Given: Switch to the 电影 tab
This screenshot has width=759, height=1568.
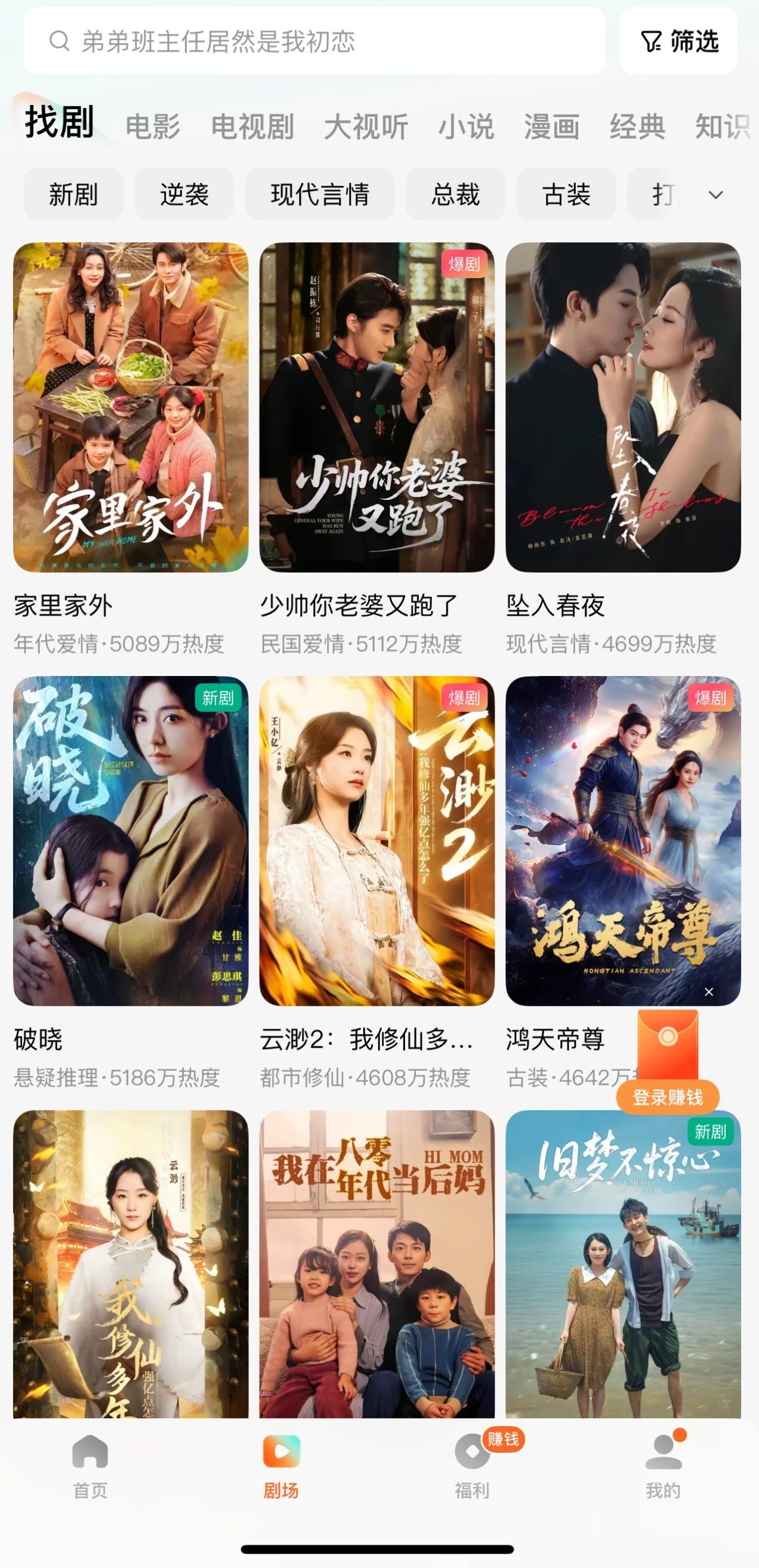Looking at the screenshot, I should click(152, 127).
